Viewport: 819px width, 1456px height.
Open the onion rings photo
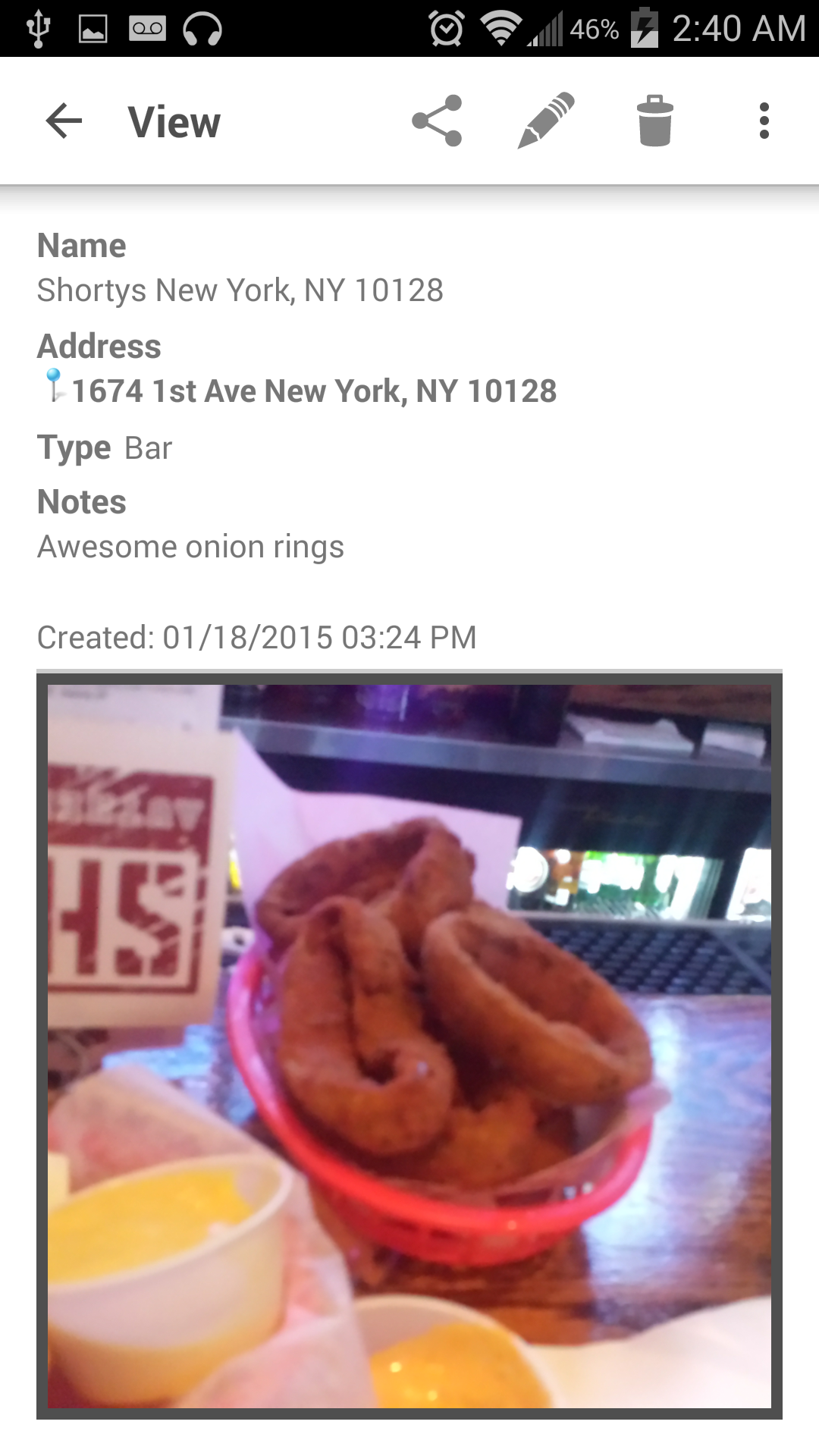click(x=409, y=1046)
